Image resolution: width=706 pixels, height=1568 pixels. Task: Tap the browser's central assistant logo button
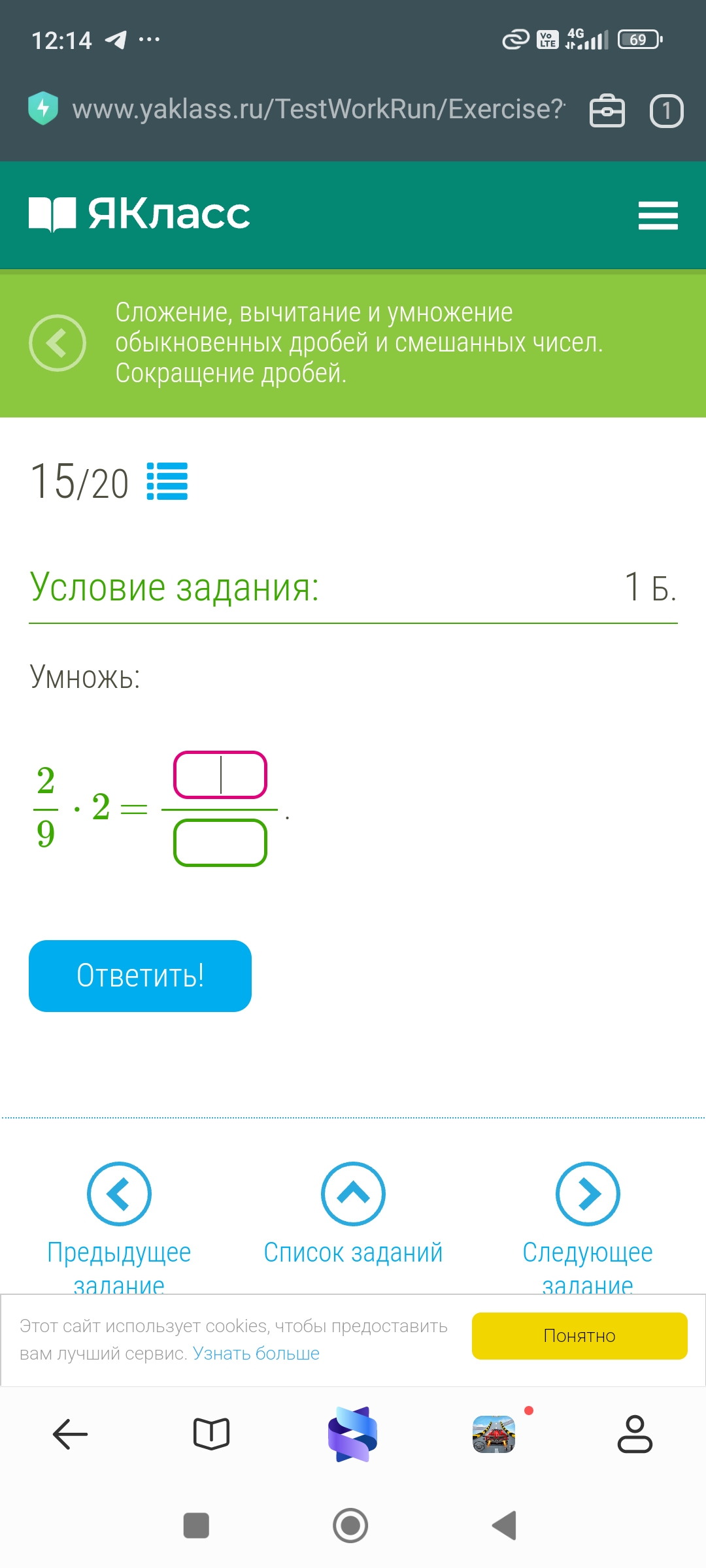point(353,1434)
